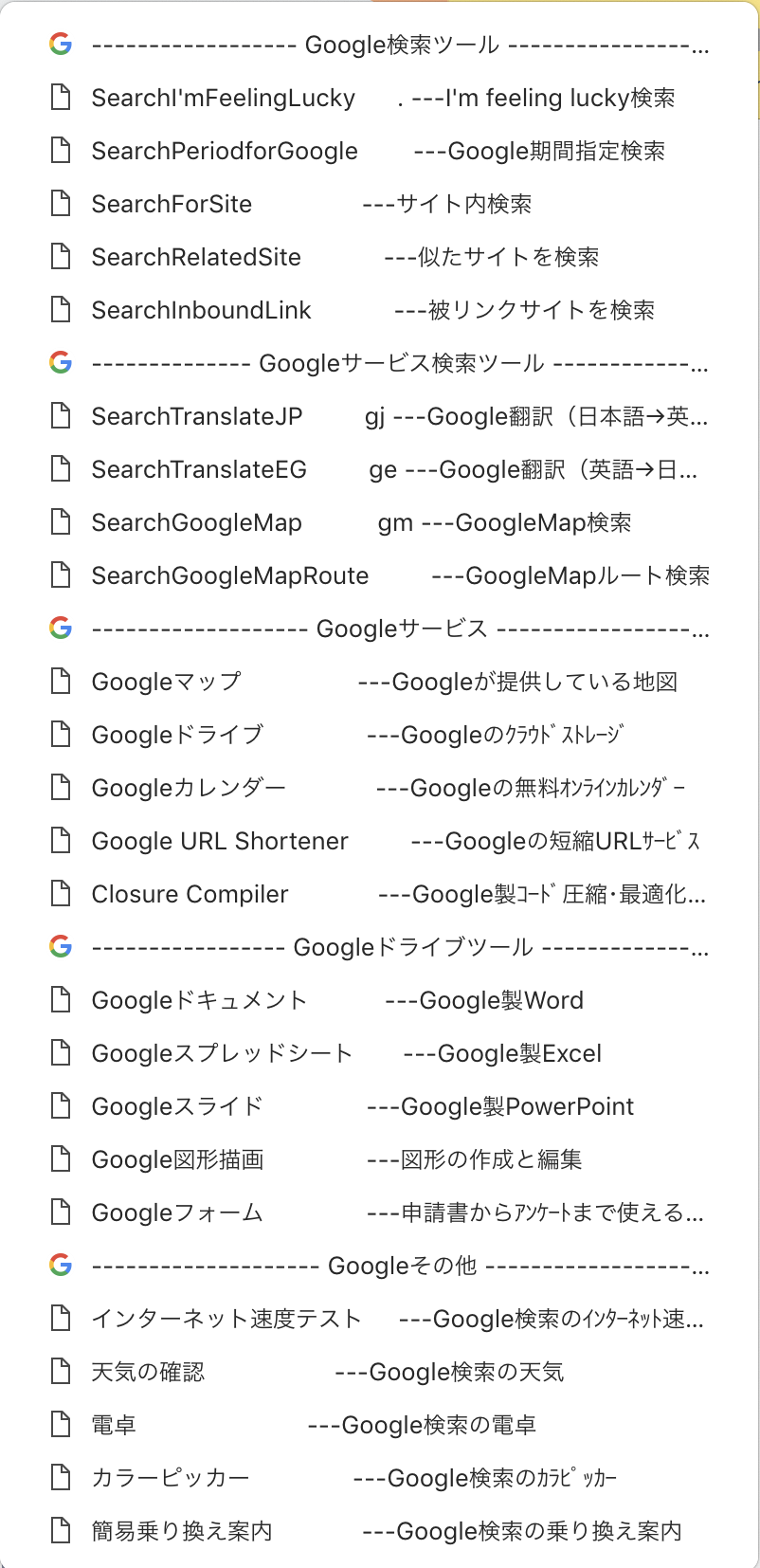760x1568 pixels.
Task: Open SearchI'mFeelingLucky search entry
Action: click(x=223, y=97)
